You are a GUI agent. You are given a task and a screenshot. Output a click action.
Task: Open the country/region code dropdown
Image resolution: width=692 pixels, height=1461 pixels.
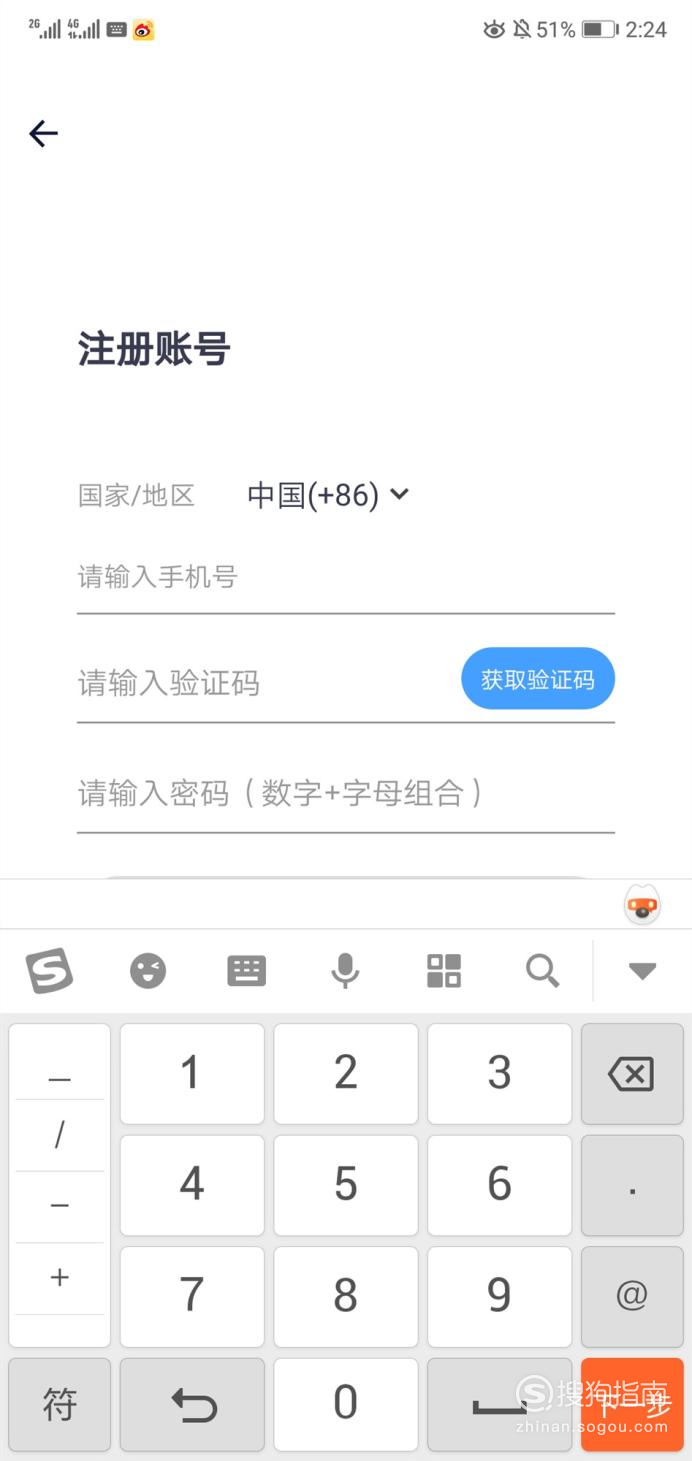329,495
